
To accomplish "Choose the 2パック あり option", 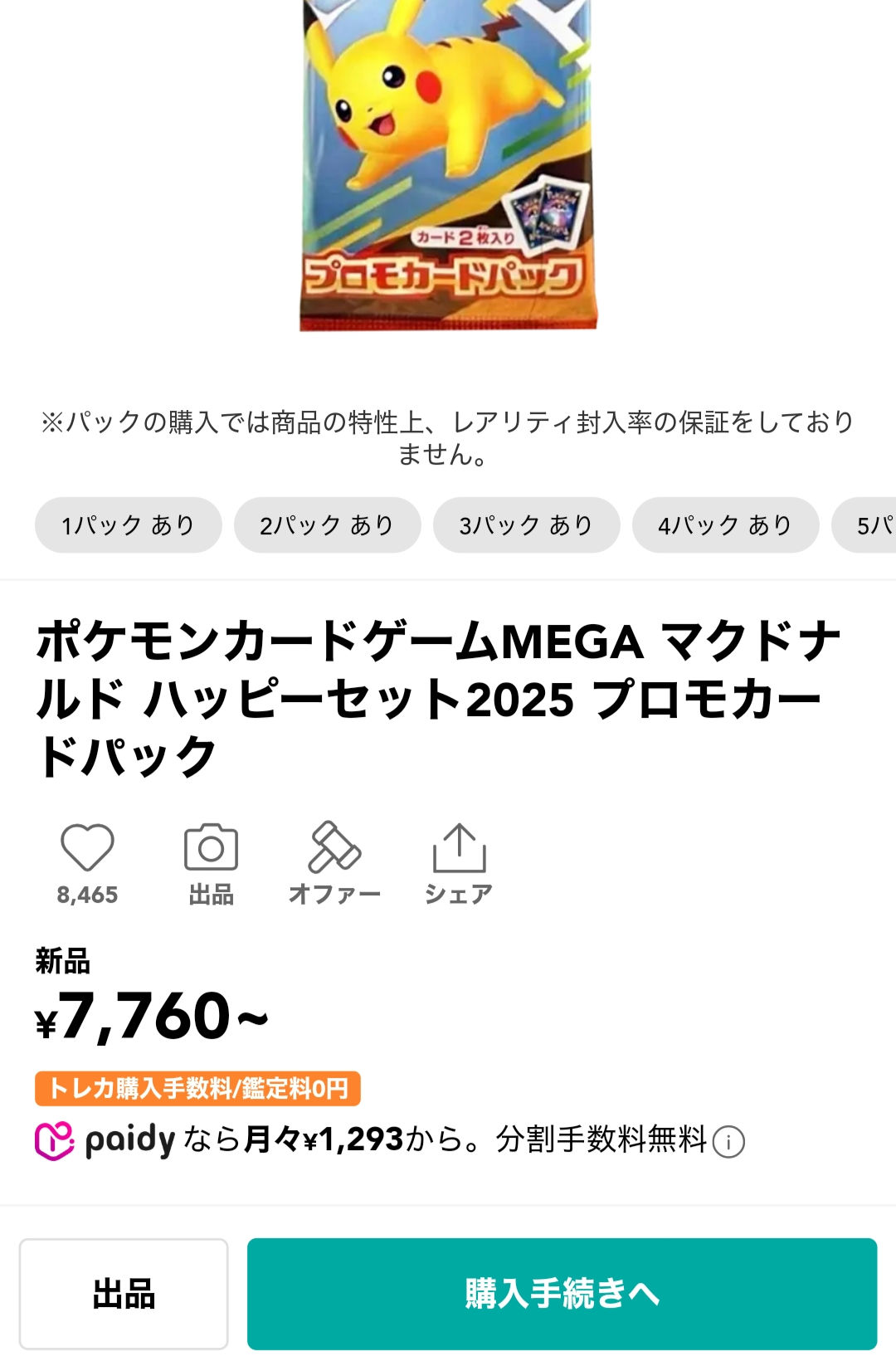I will tap(327, 524).
